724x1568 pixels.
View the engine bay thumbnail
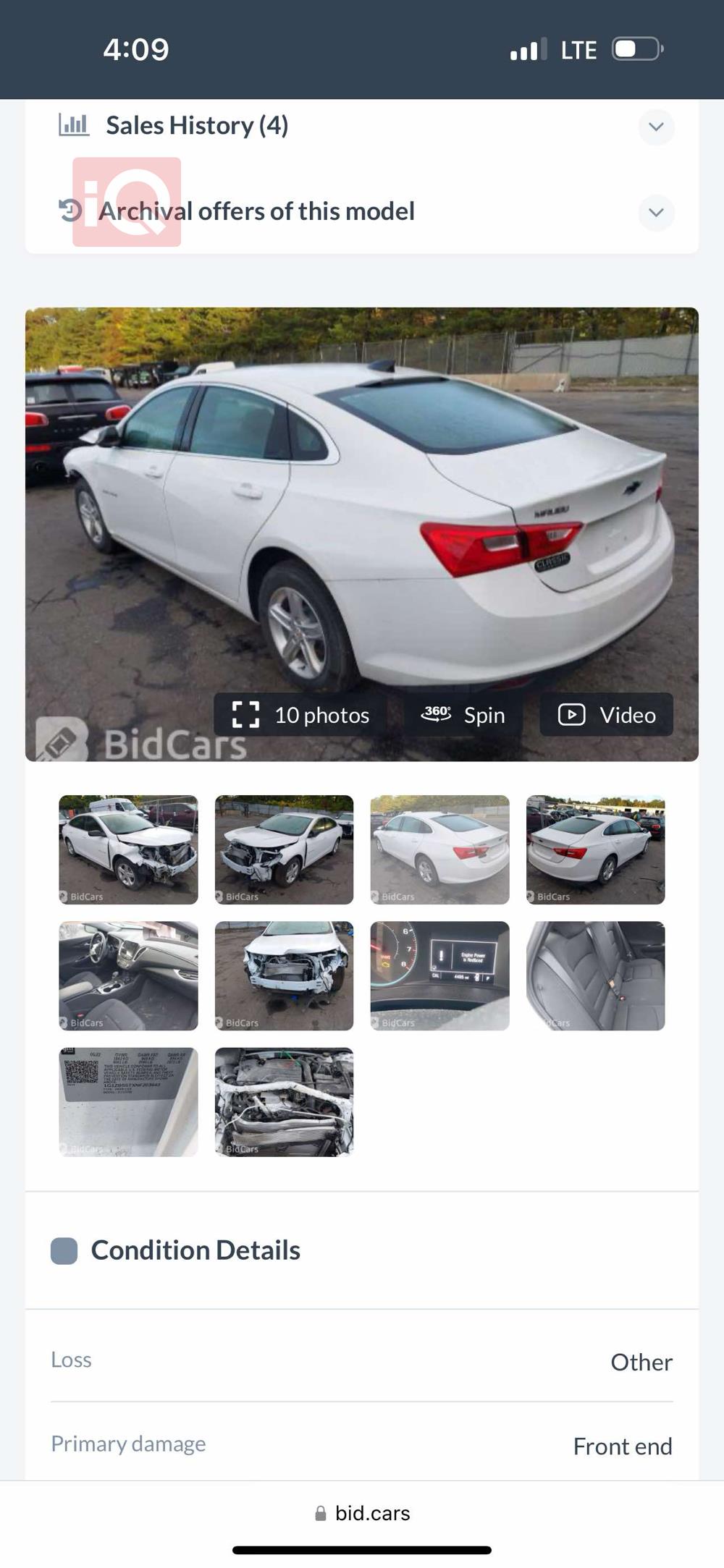click(x=284, y=1101)
